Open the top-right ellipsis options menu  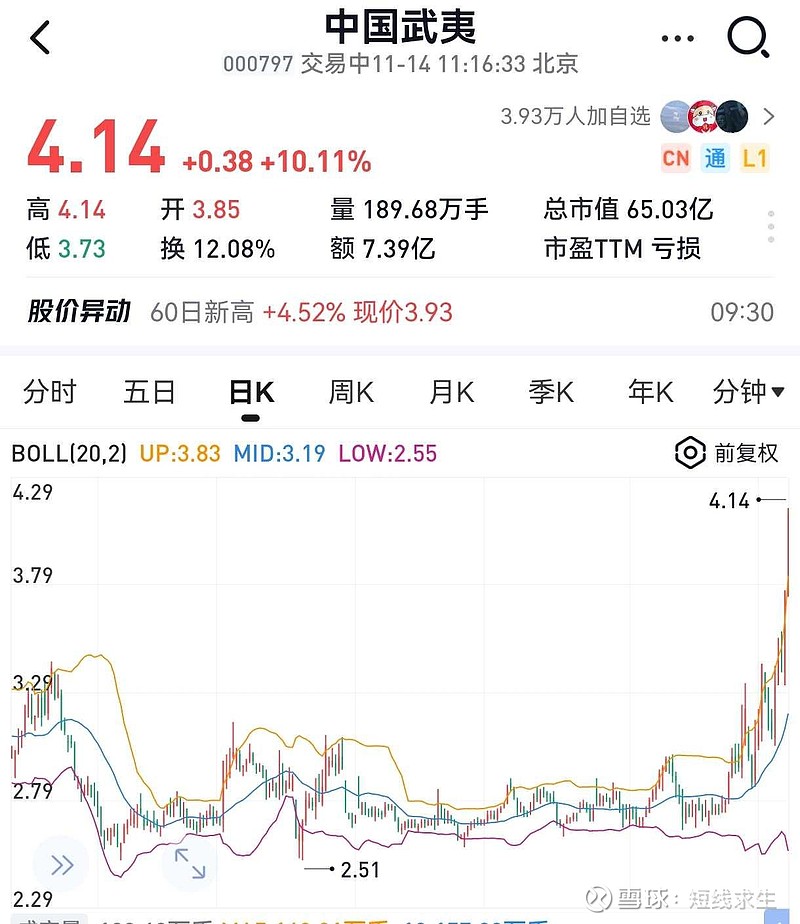(677, 38)
